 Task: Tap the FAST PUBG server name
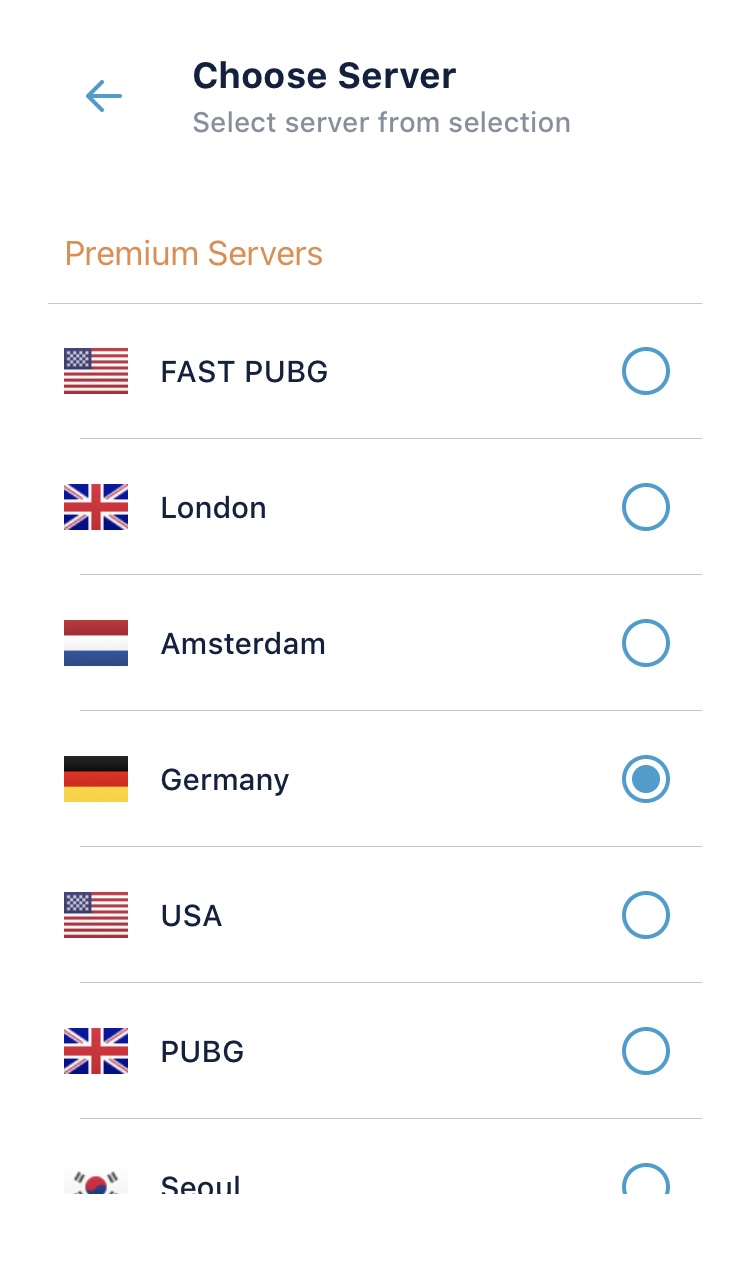tap(244, 371)
